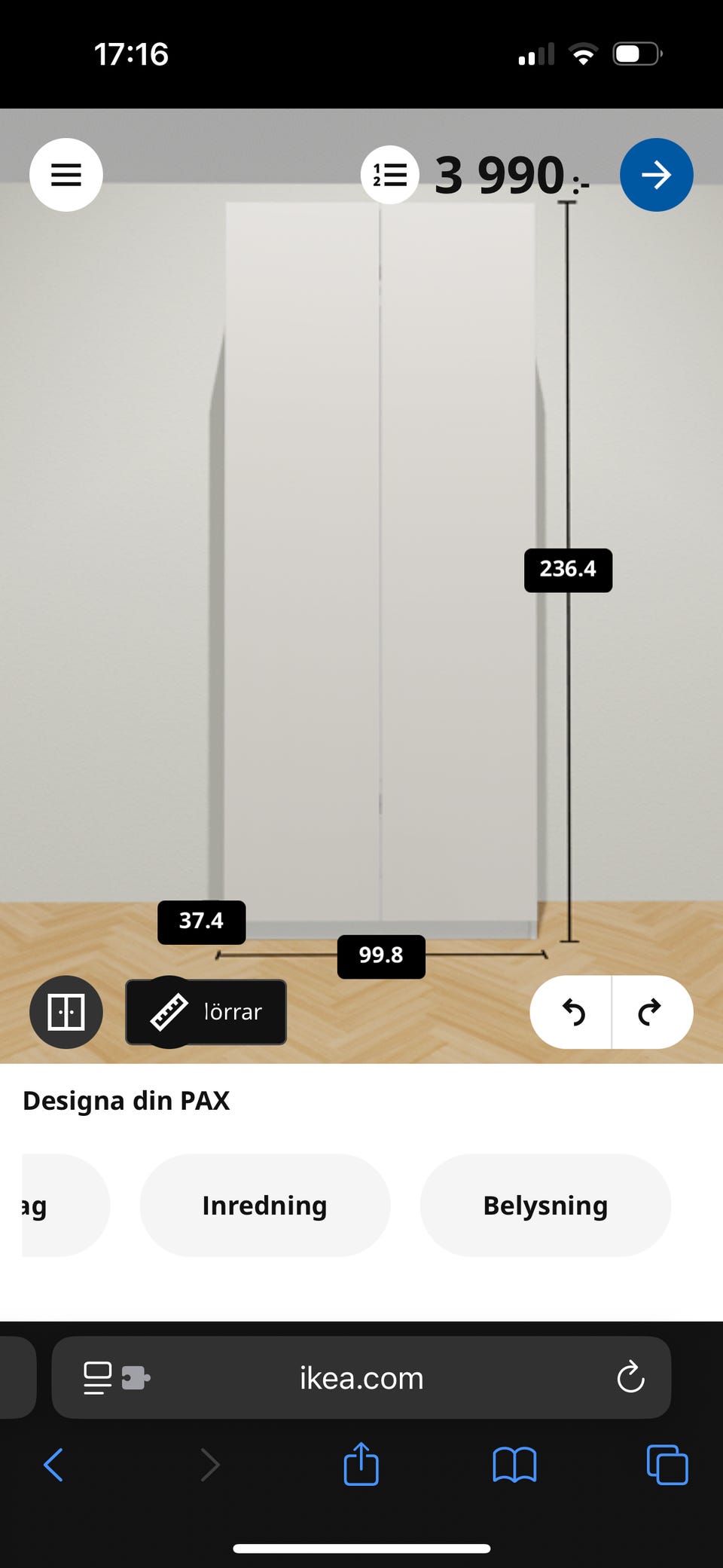Reload the ikea.com page

[631, 1377]
